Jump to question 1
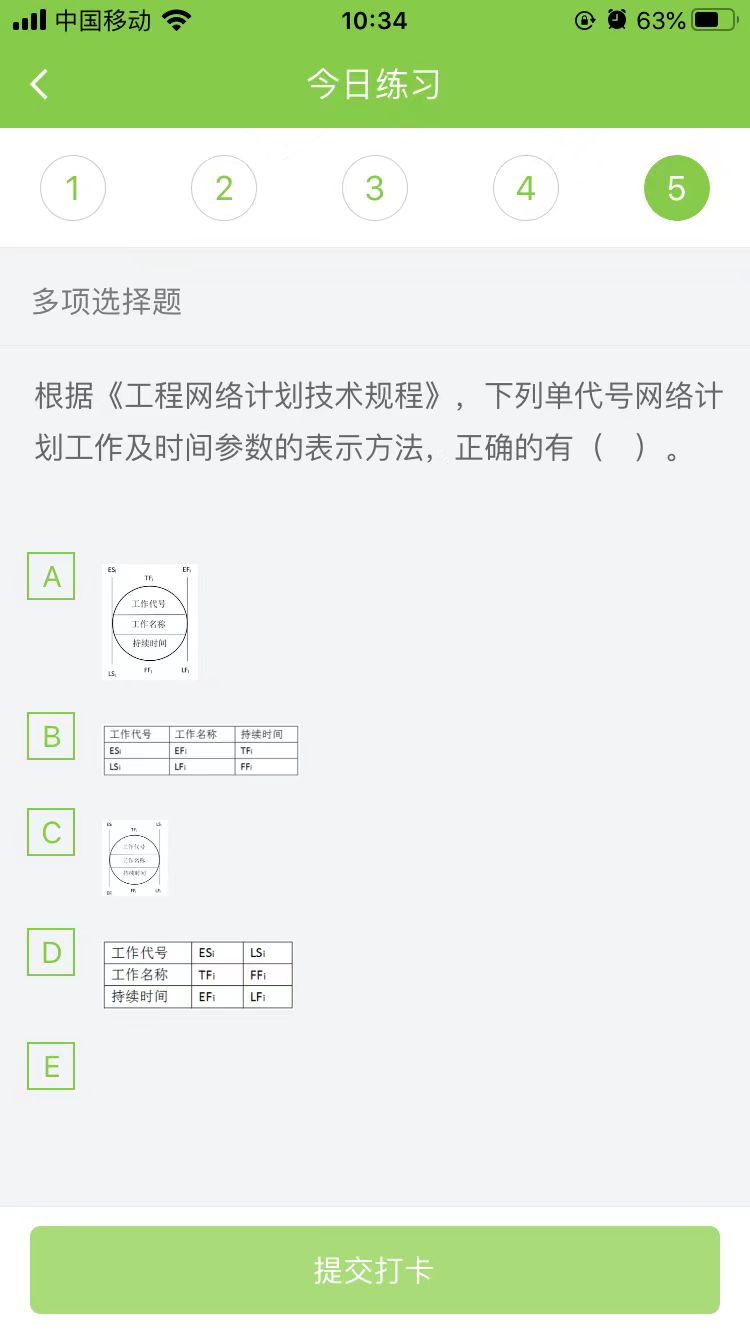The height and width of the screenshot is (1334, 750). pyautogui.click(x=73, y=188)
